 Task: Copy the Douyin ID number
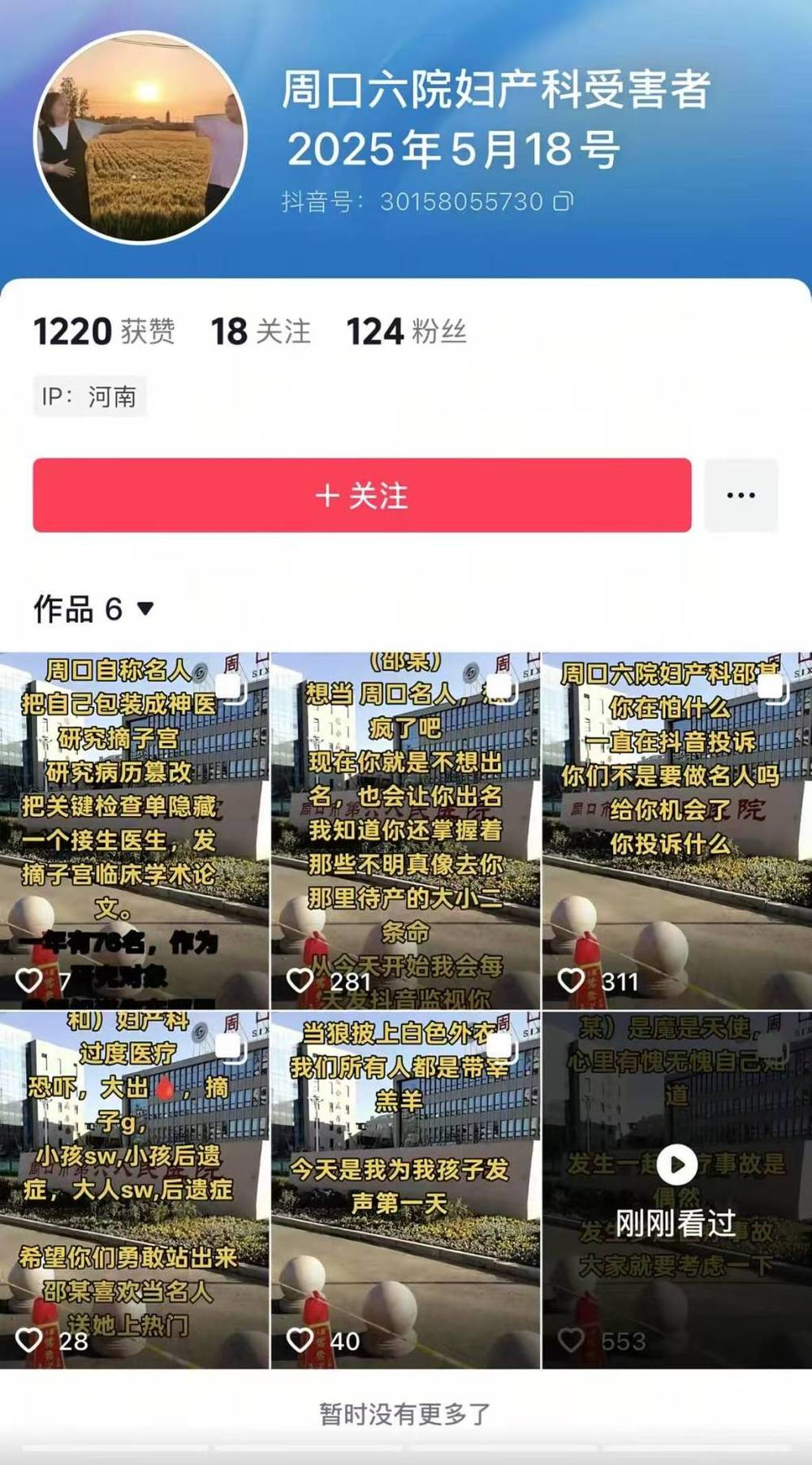[x=564, y=201]
